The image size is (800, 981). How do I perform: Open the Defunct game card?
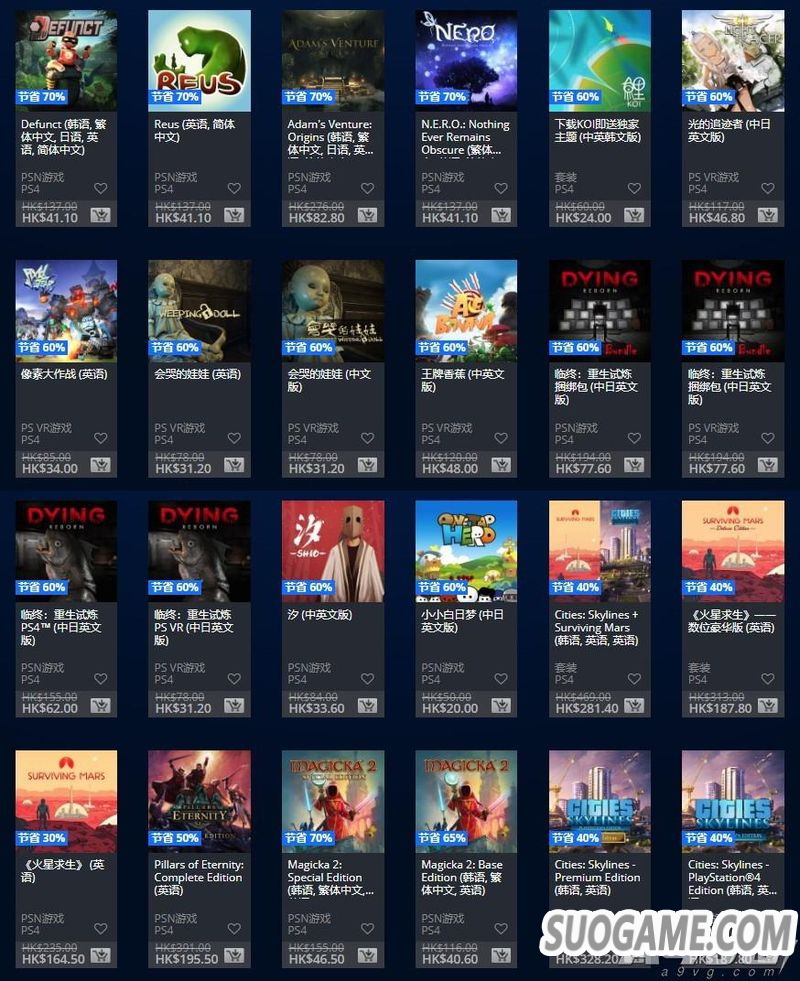coord(66,60)
